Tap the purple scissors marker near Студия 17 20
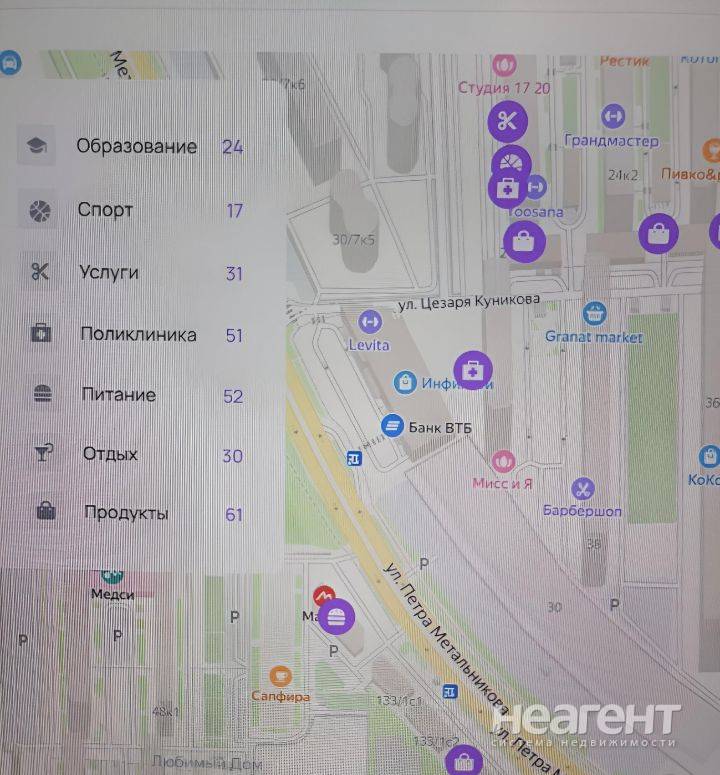The image size is (720, 775). 507,122
